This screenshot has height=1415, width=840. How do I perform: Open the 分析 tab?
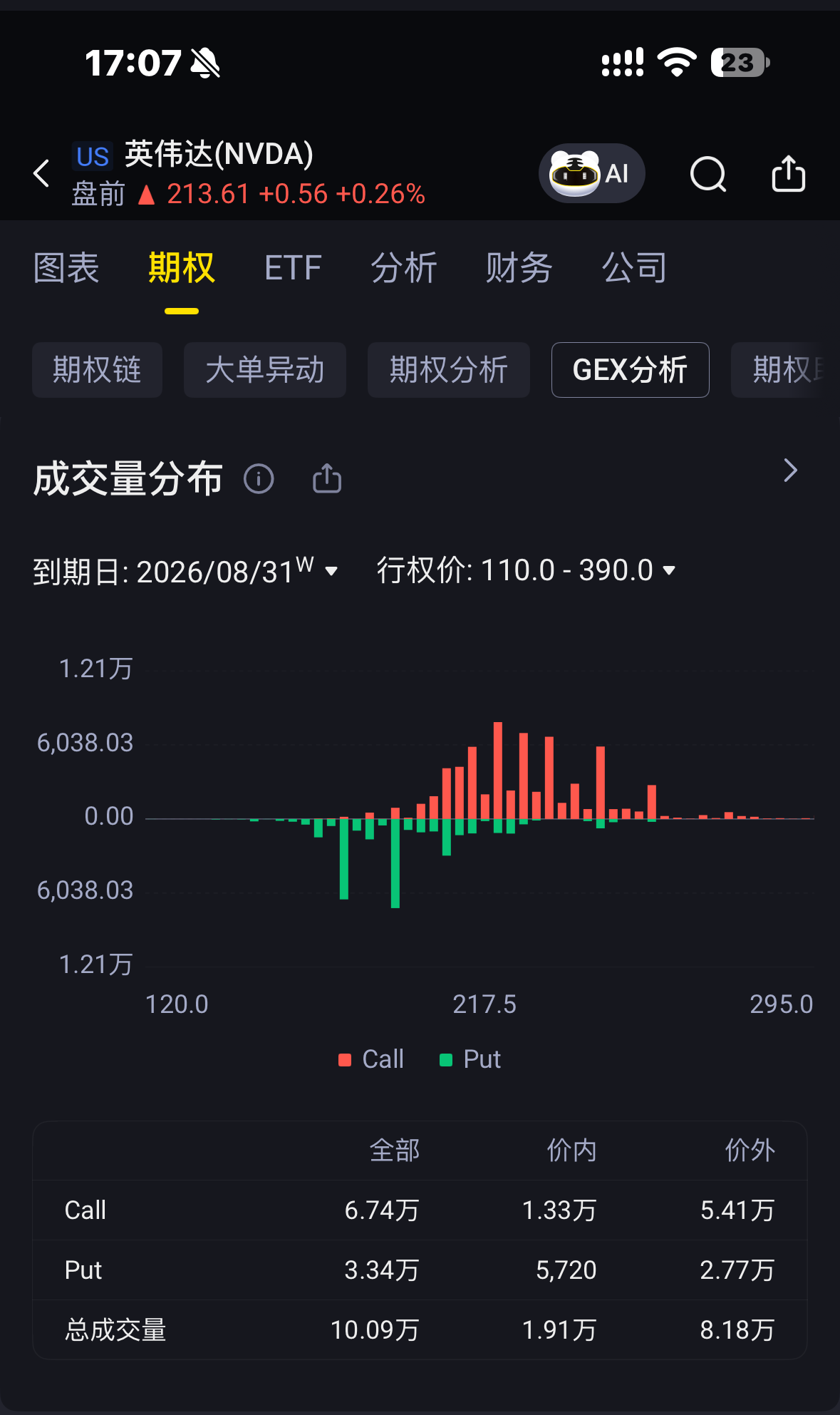[x=404, y=269]
